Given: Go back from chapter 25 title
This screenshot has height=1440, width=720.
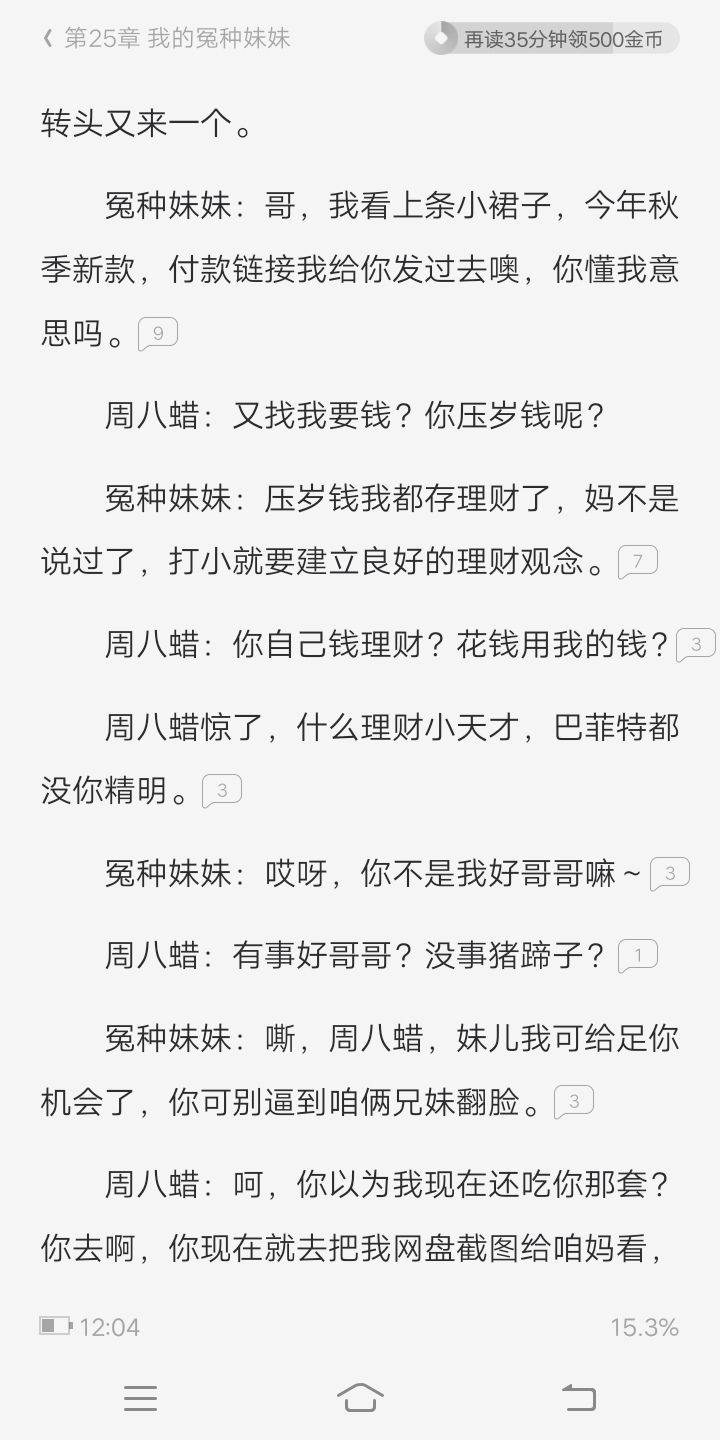Looking at the screenshot, I should click(47, 39).
